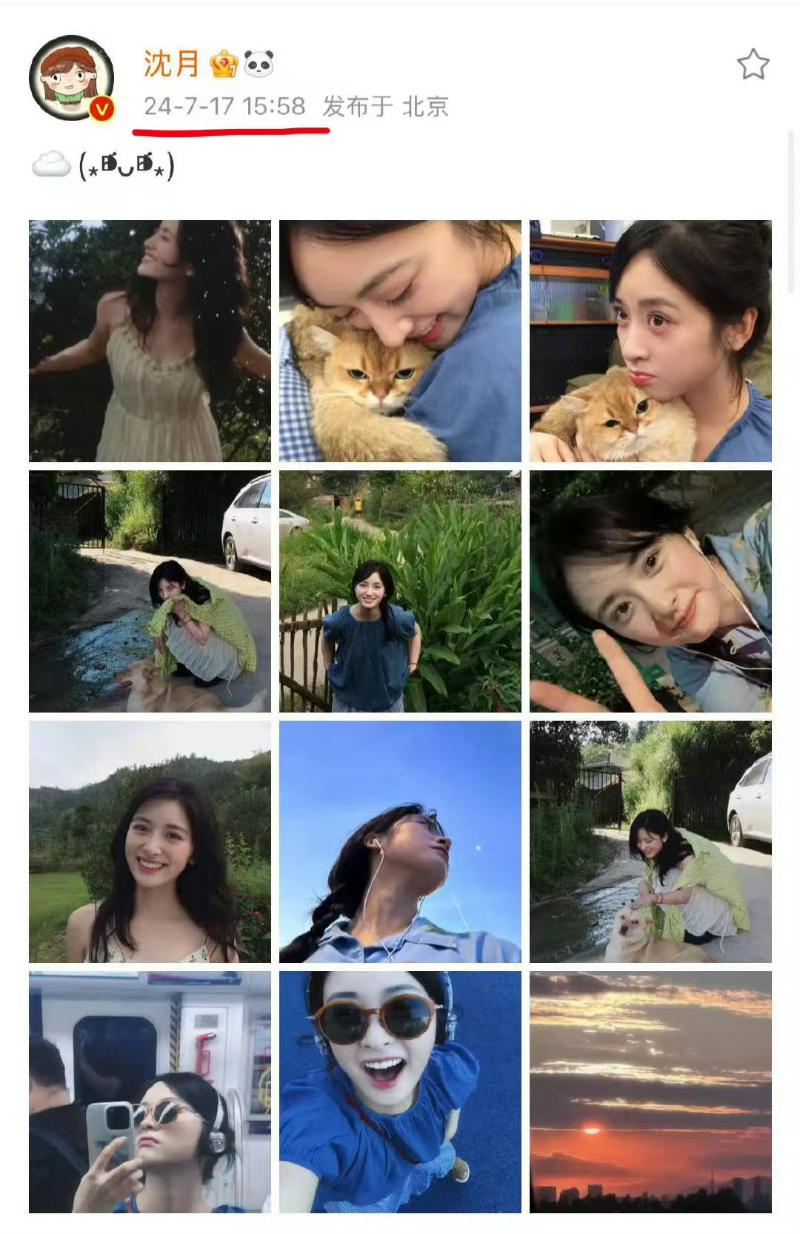View the photo of cheek pressed on orange cat
This screenshot has height=1234, width=800.
point(400,341)
